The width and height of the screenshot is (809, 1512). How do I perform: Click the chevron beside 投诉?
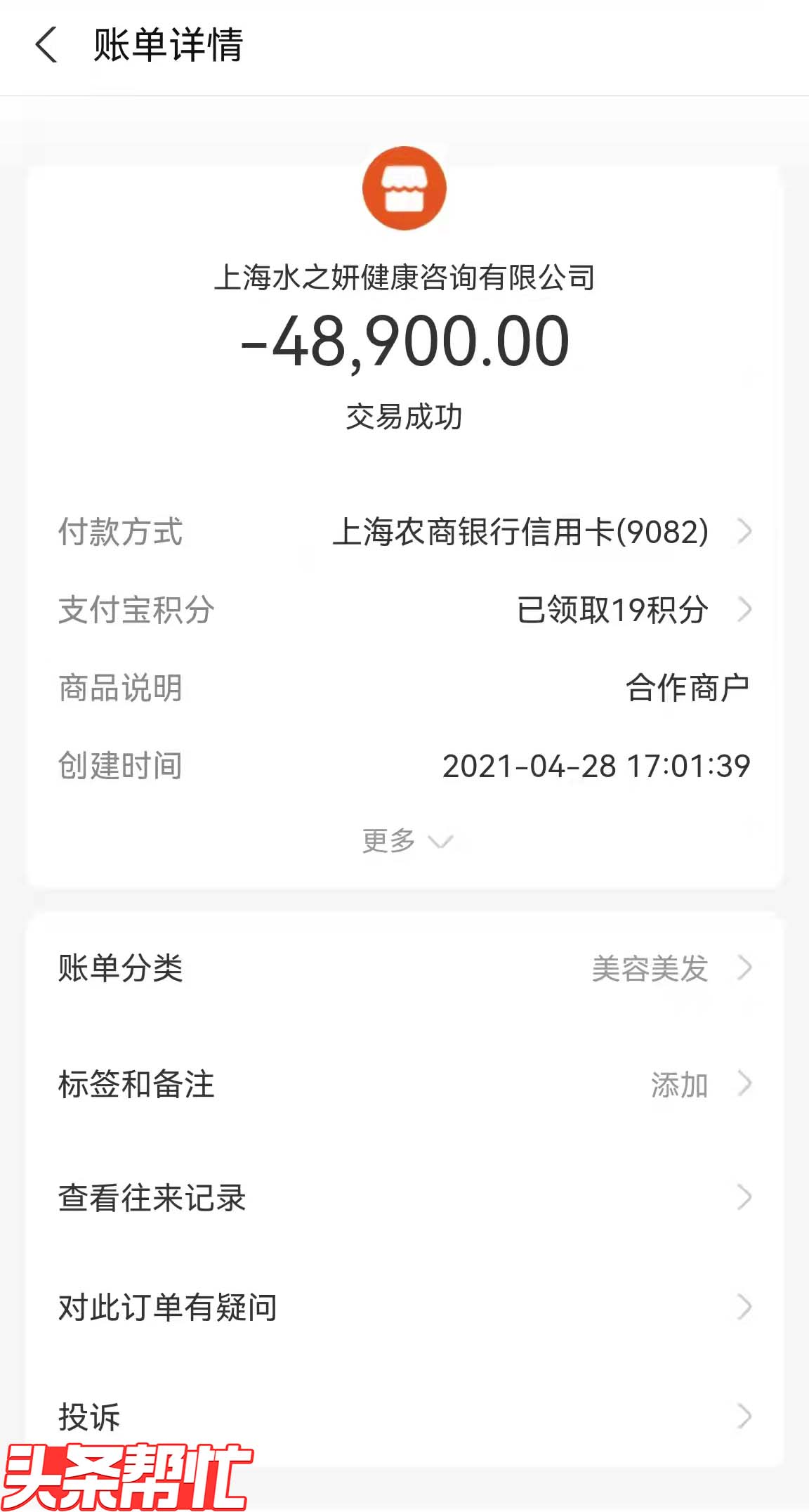[744, 1416]
